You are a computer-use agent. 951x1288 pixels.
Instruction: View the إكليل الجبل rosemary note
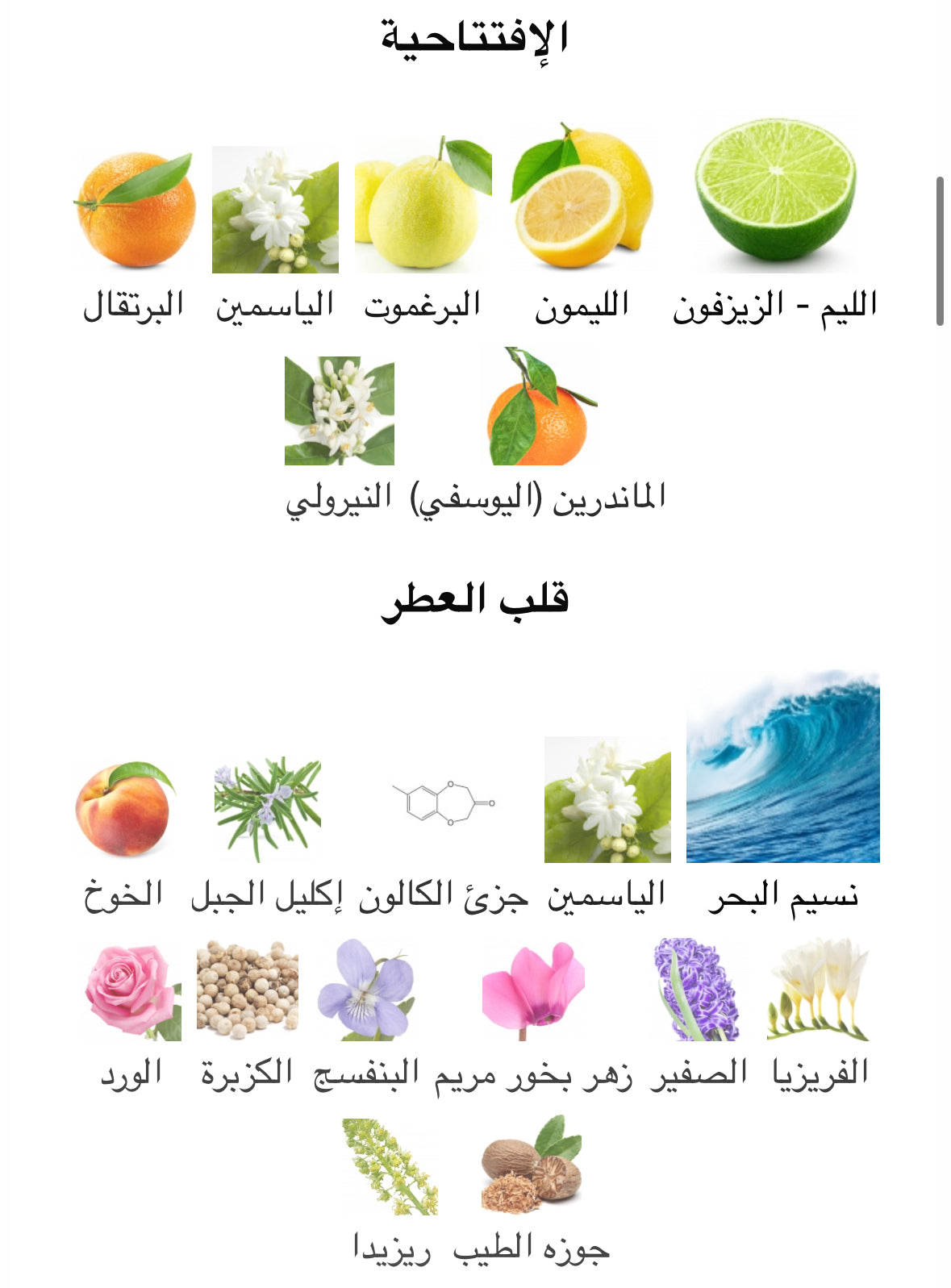click(267, 808)
